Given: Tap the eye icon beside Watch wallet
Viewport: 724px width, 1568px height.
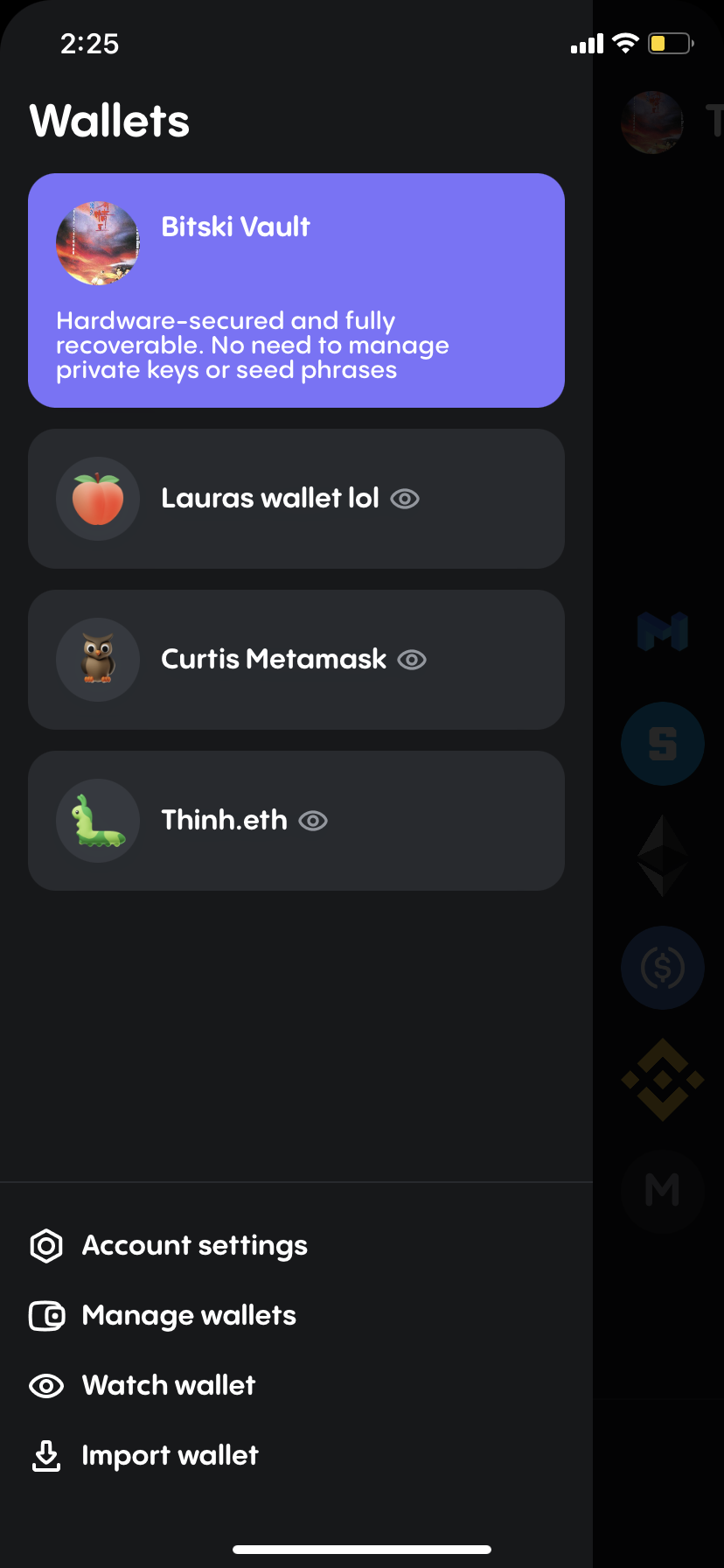Looking at the screenshot, I should [x=46, y=1385].
